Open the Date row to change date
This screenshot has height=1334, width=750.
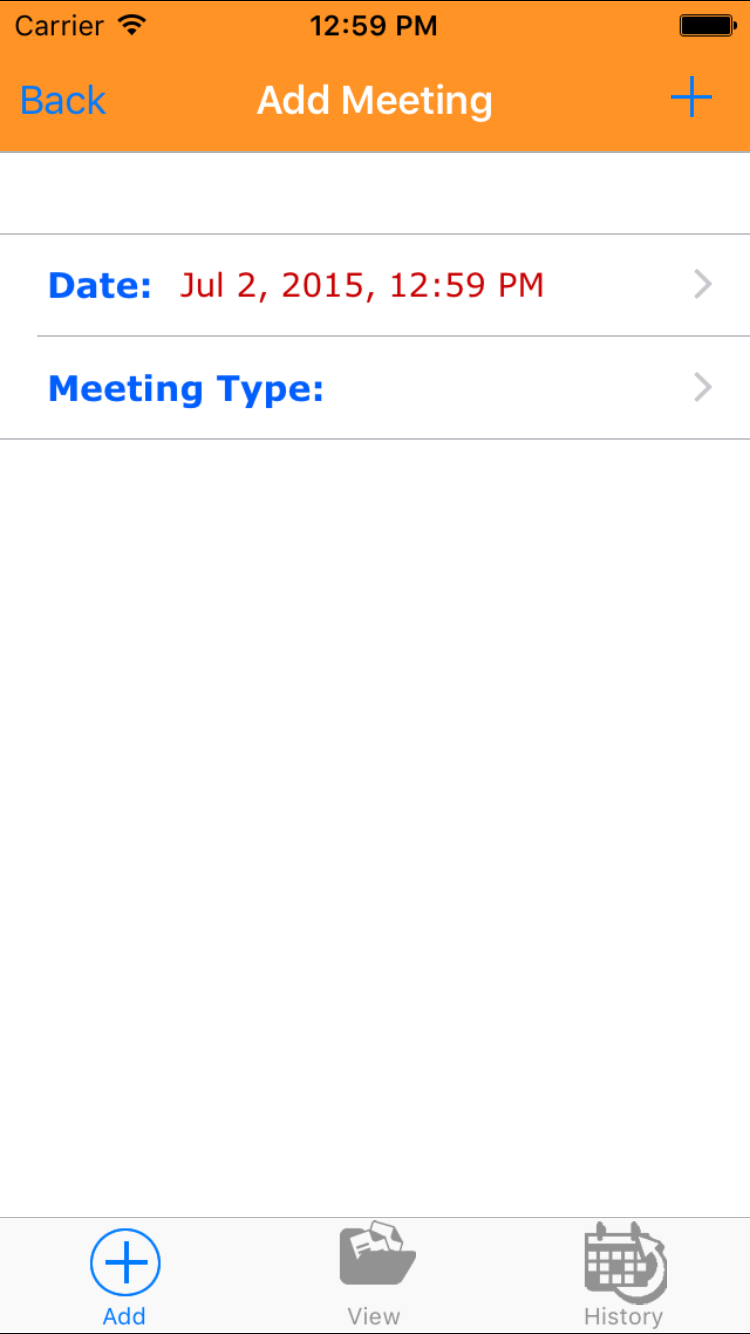point(375,286)
